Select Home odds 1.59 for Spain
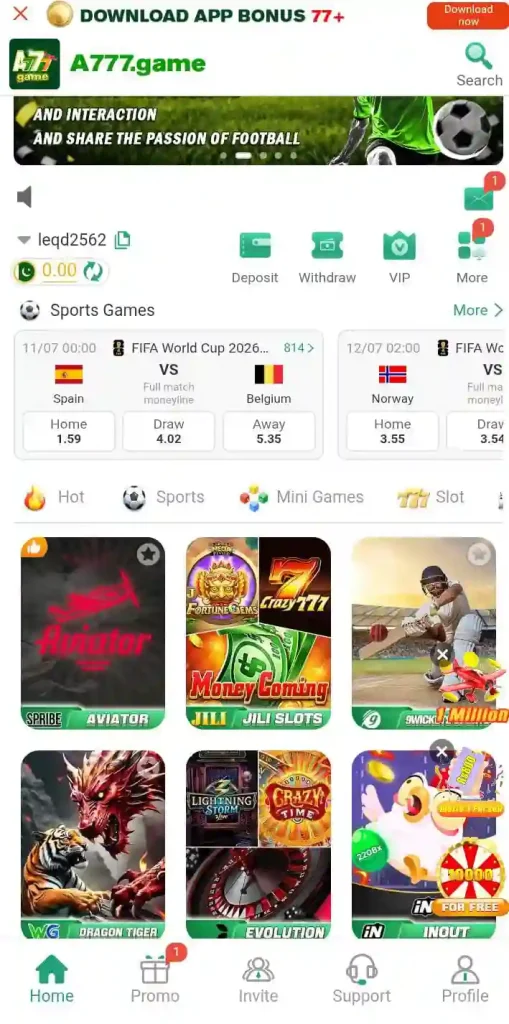This screenshot has width=509, height=1024. coord(69,431)
